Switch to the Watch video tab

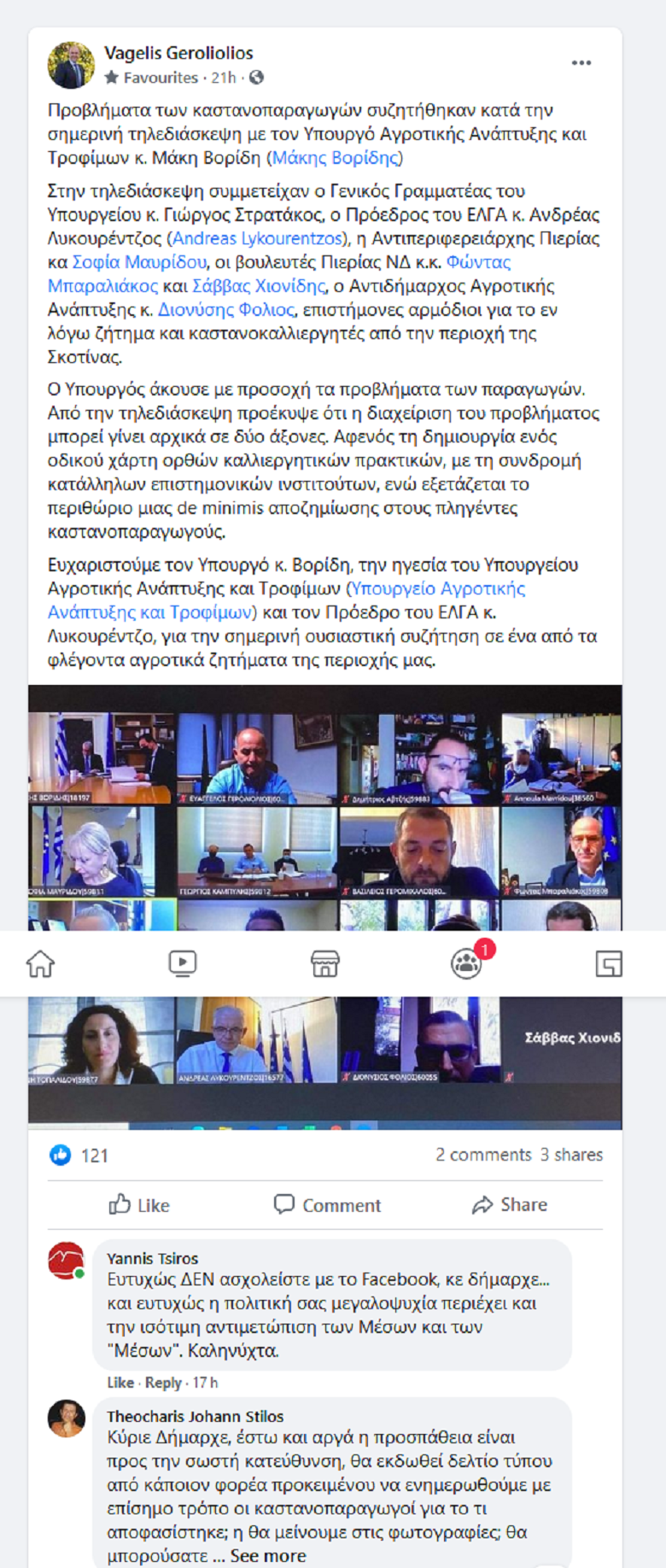[183, 963]
